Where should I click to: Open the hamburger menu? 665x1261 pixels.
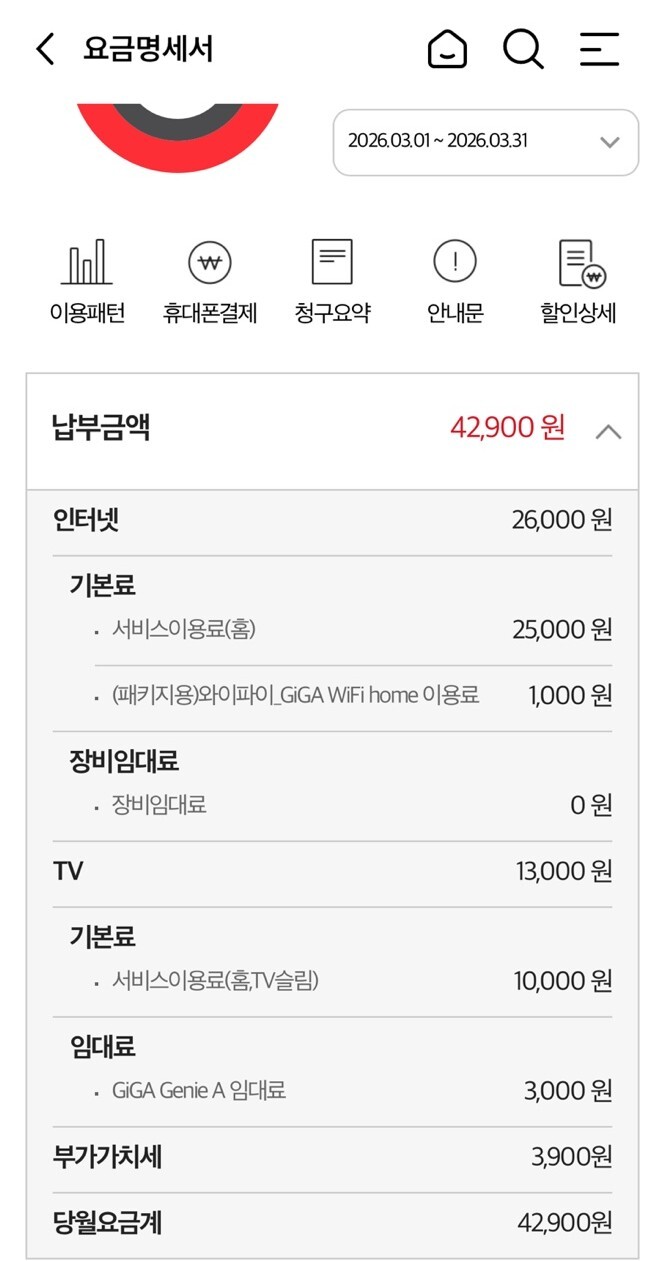(x=600, y=49)
